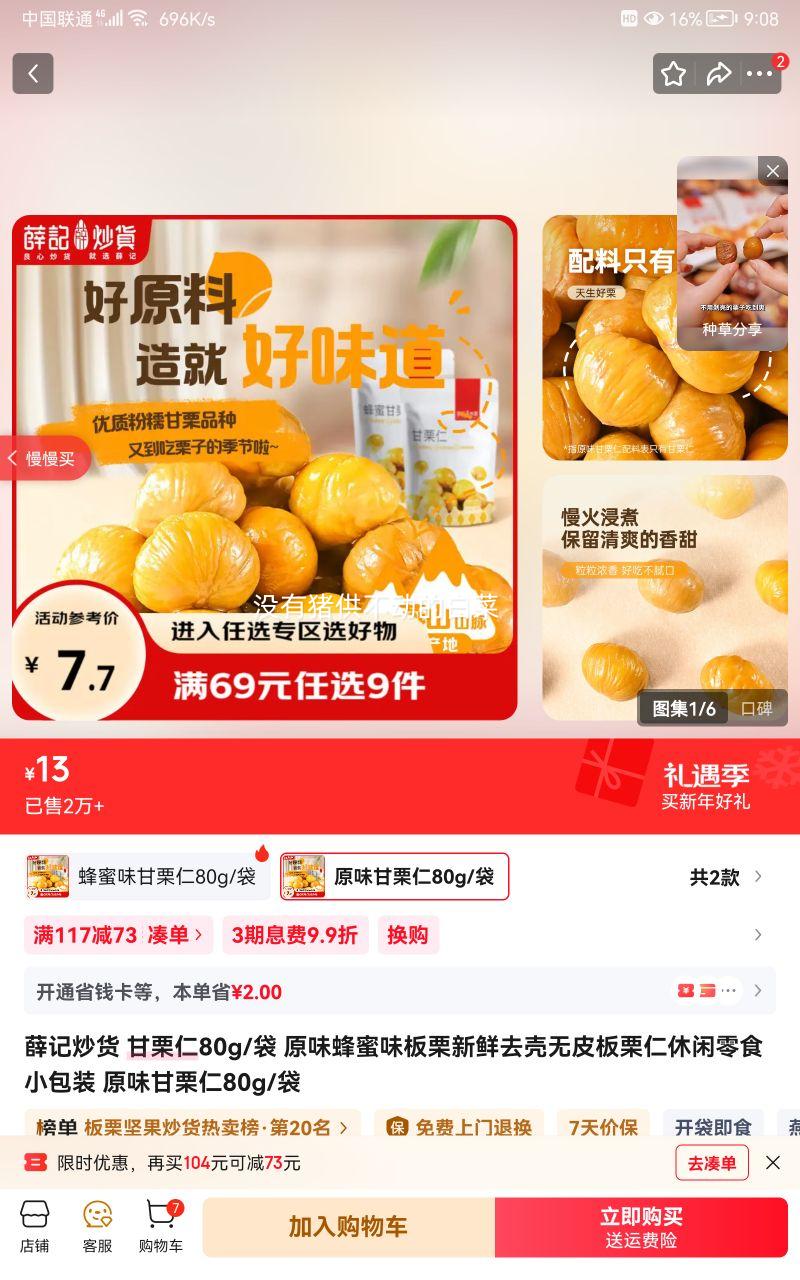
Task: Expand the promotions row chevron
Action: click(758, 935)
